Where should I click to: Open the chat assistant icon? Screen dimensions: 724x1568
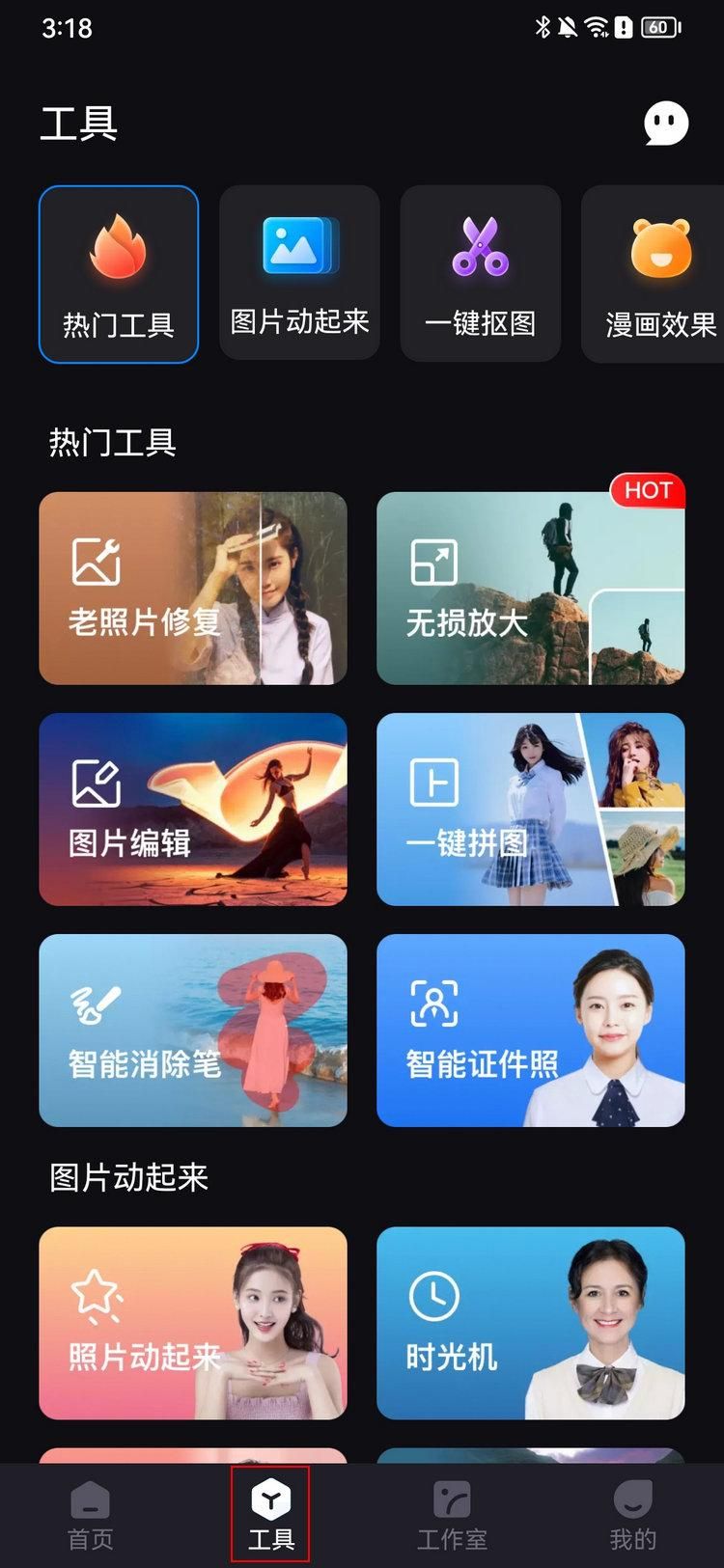coord(666,124)
